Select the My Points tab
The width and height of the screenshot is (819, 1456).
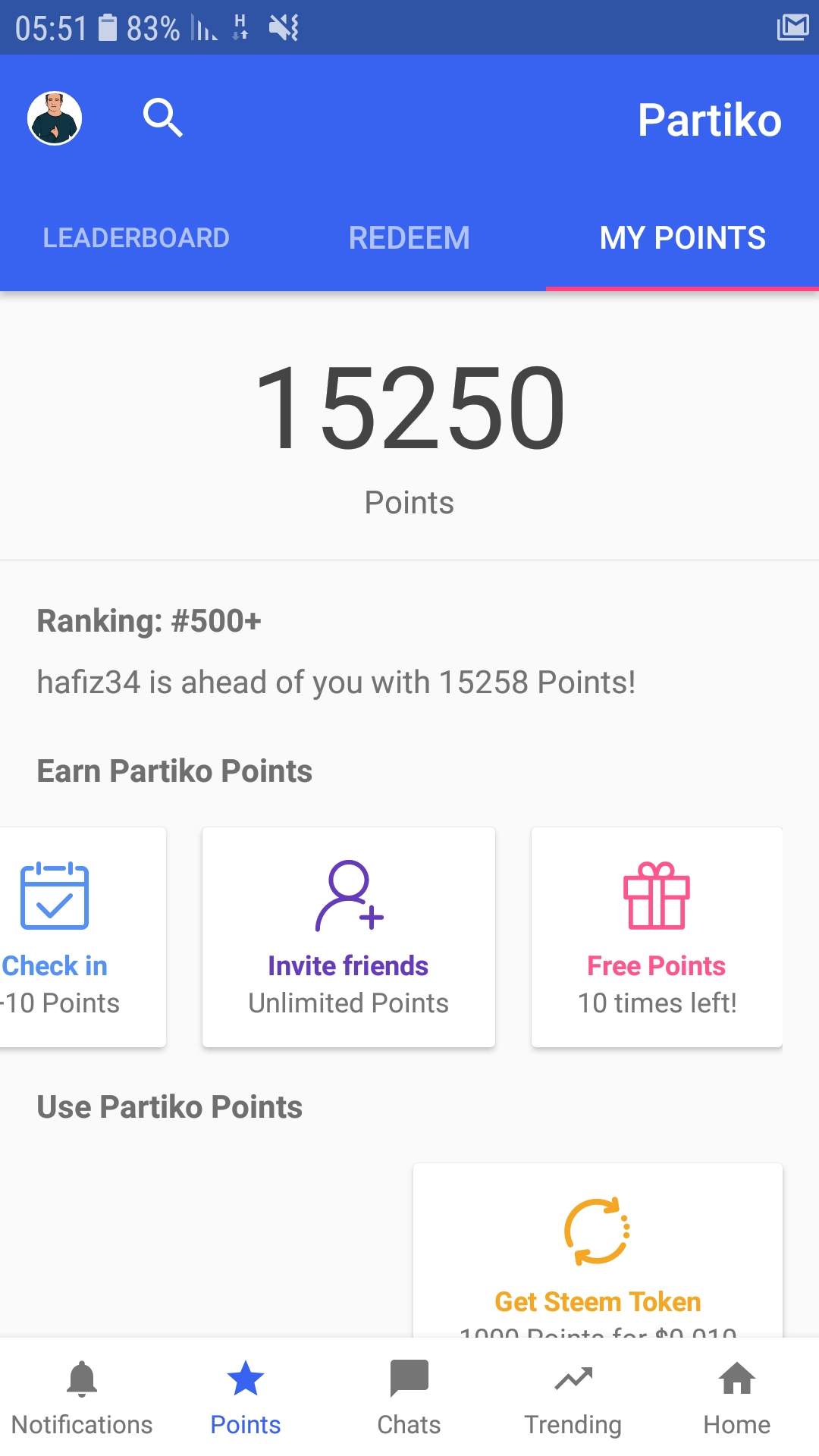click(682, 238)
